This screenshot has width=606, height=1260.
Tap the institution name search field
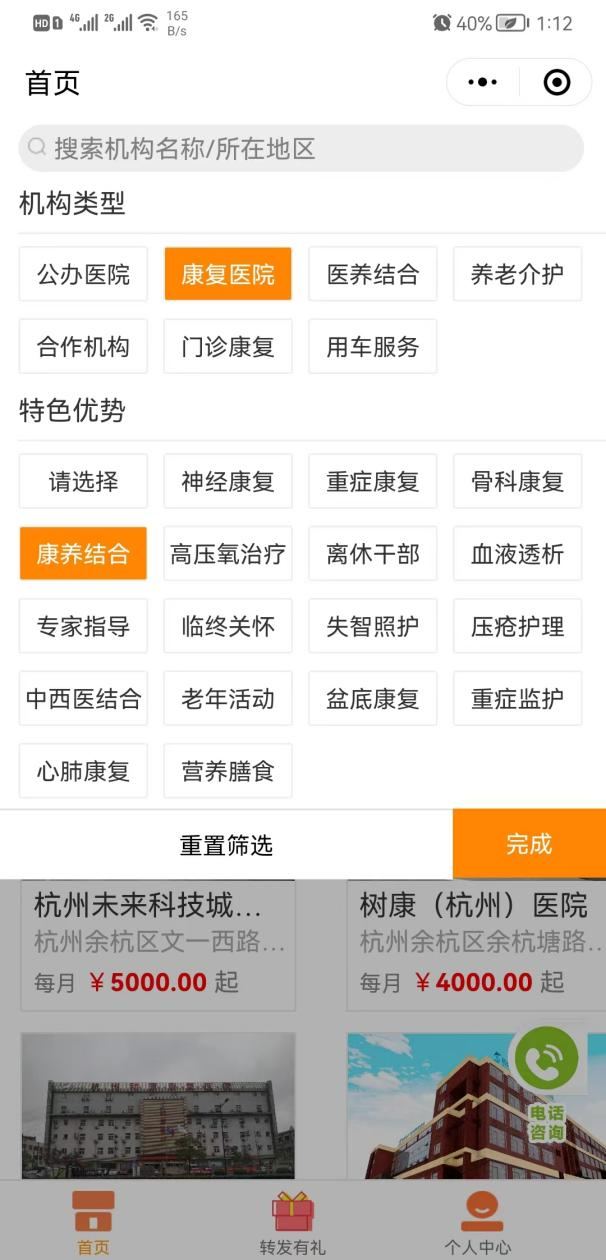[x=300, y=149]
